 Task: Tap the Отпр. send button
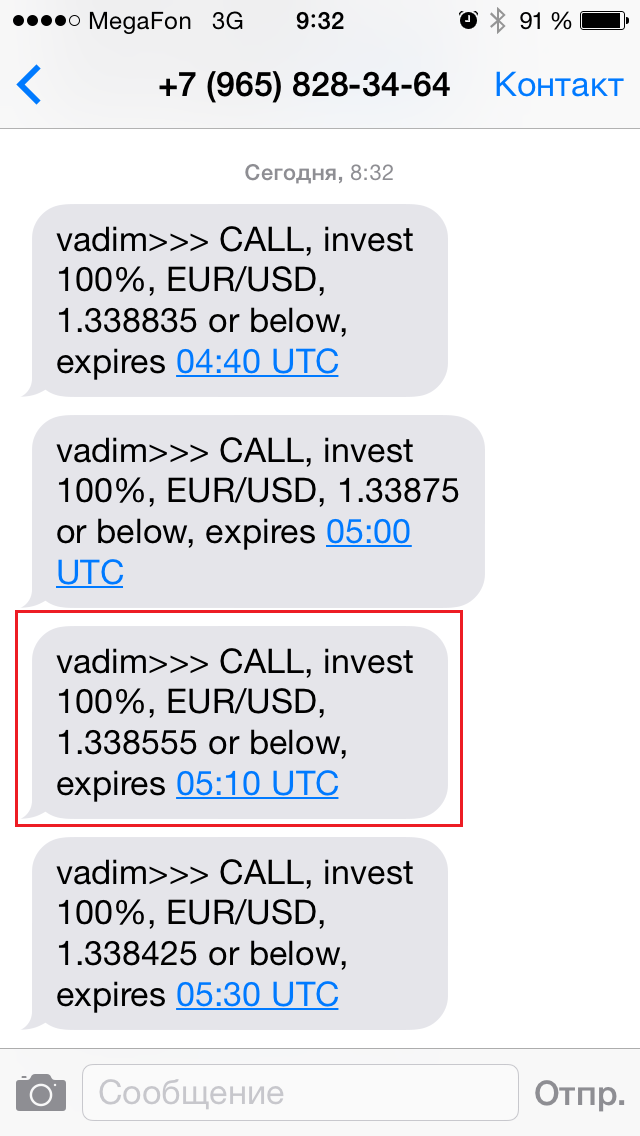(x=580, y=1093)
